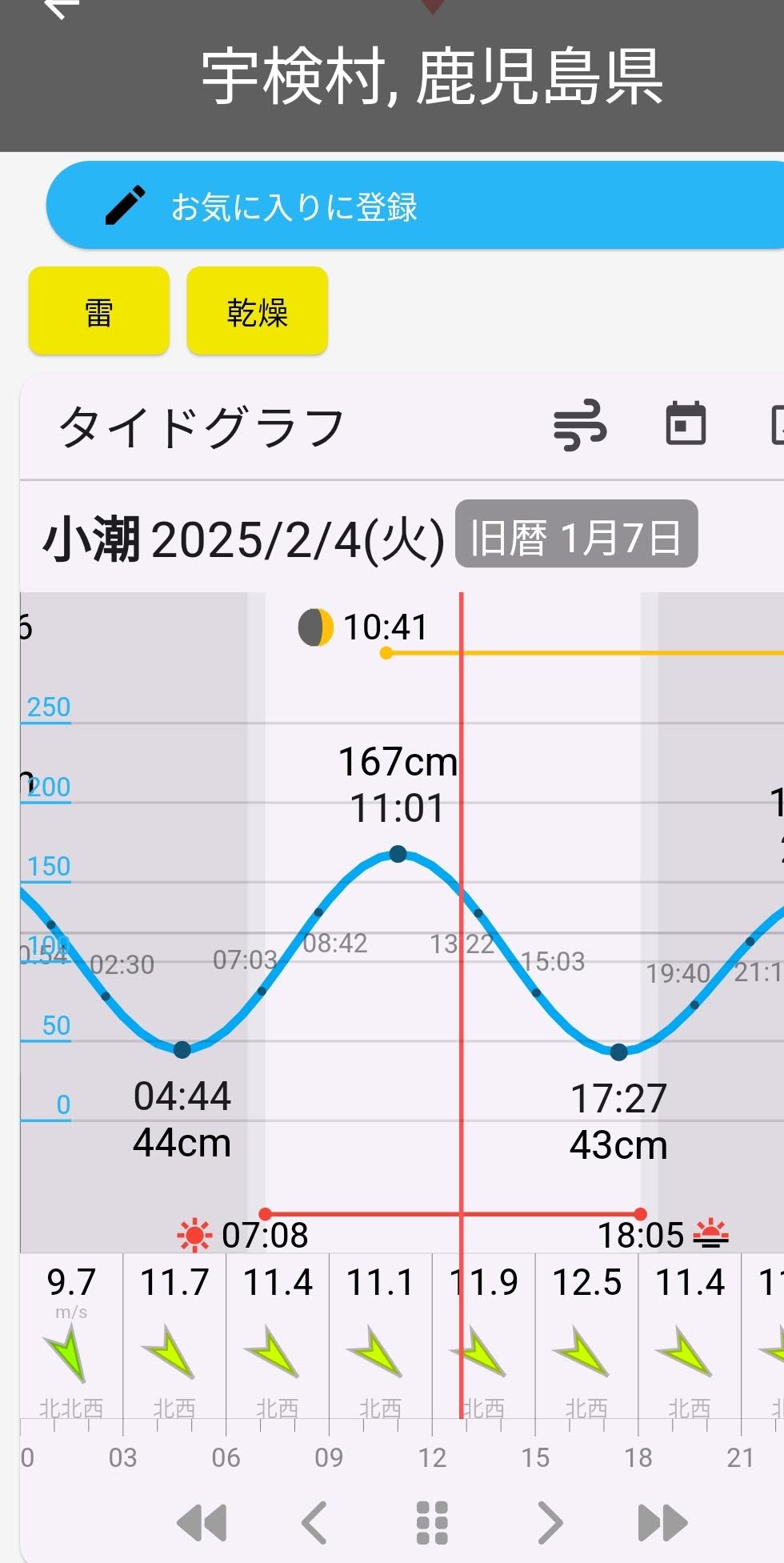Go to the previous day
The height and width of the screenshot is (1563, 784).
314,1522
